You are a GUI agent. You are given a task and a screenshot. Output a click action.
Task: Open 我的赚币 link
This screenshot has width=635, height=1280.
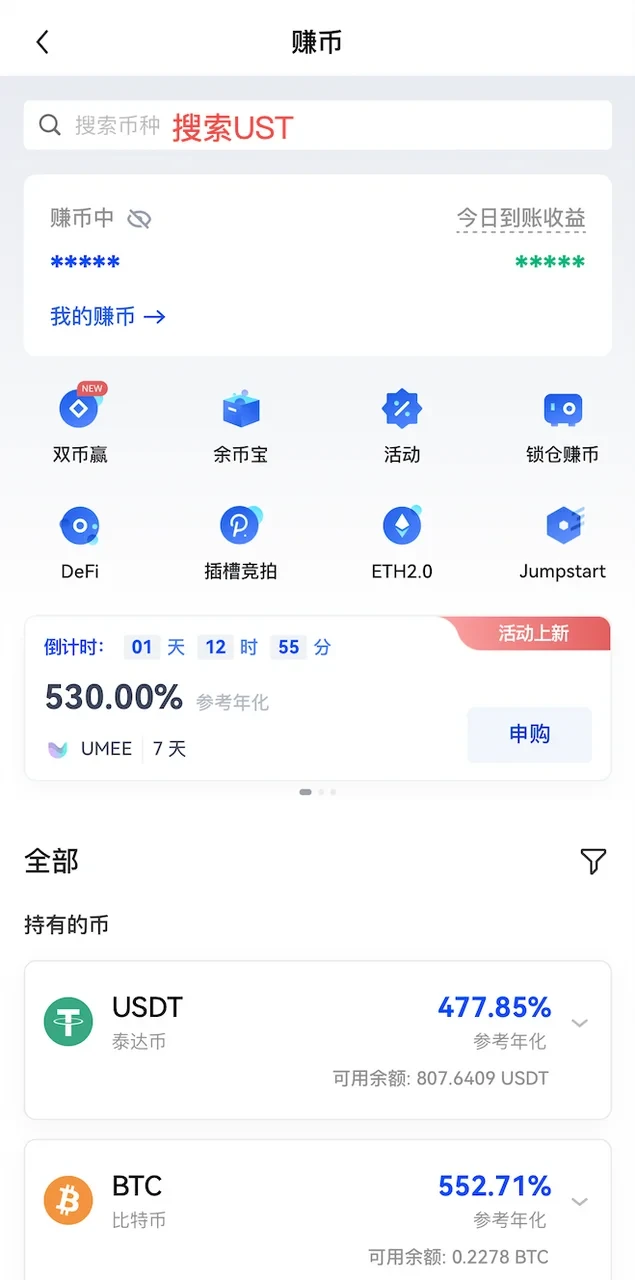tap(107, 317)
